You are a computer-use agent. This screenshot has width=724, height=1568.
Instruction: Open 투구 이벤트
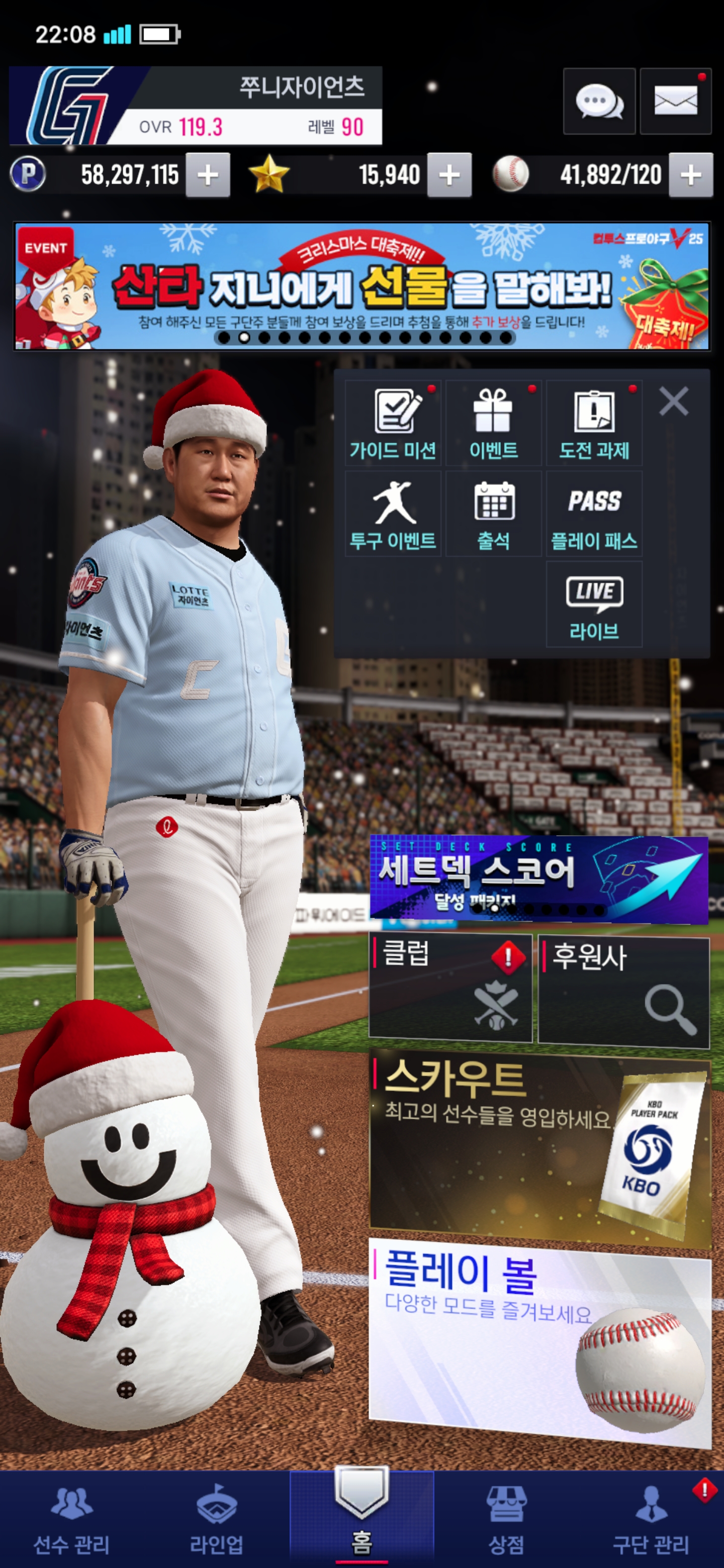point(393,514)
